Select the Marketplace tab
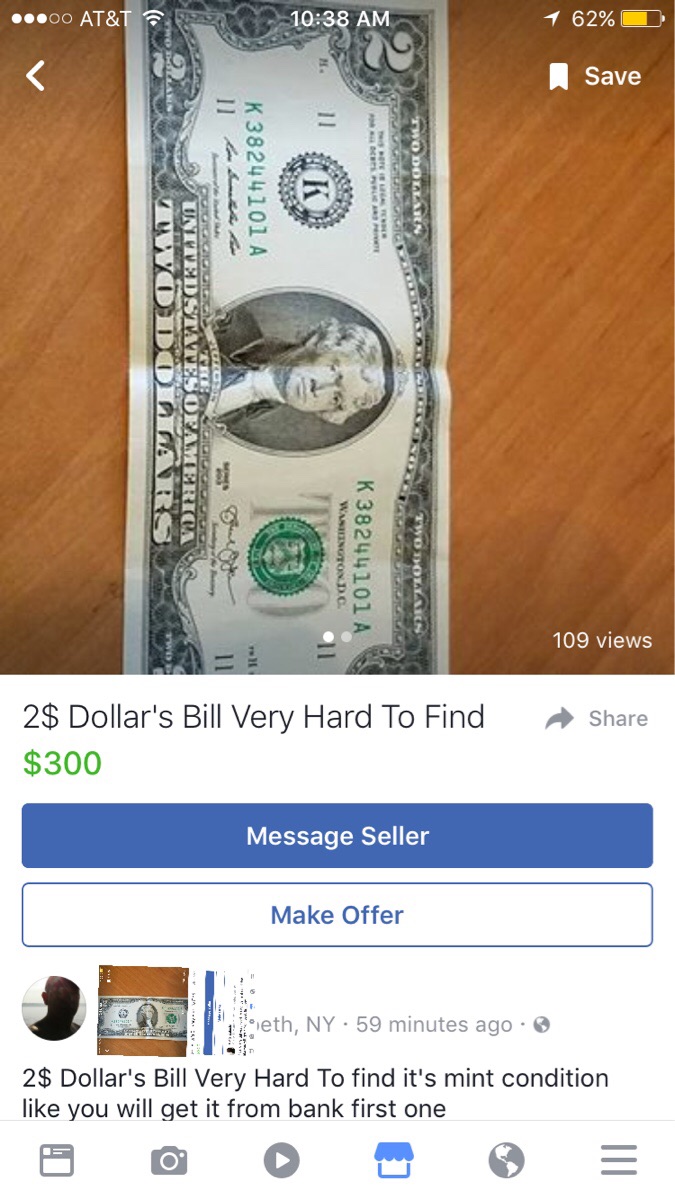Screen dimensions: 675x1200 pyautogui.click(x=393, y=1160)
